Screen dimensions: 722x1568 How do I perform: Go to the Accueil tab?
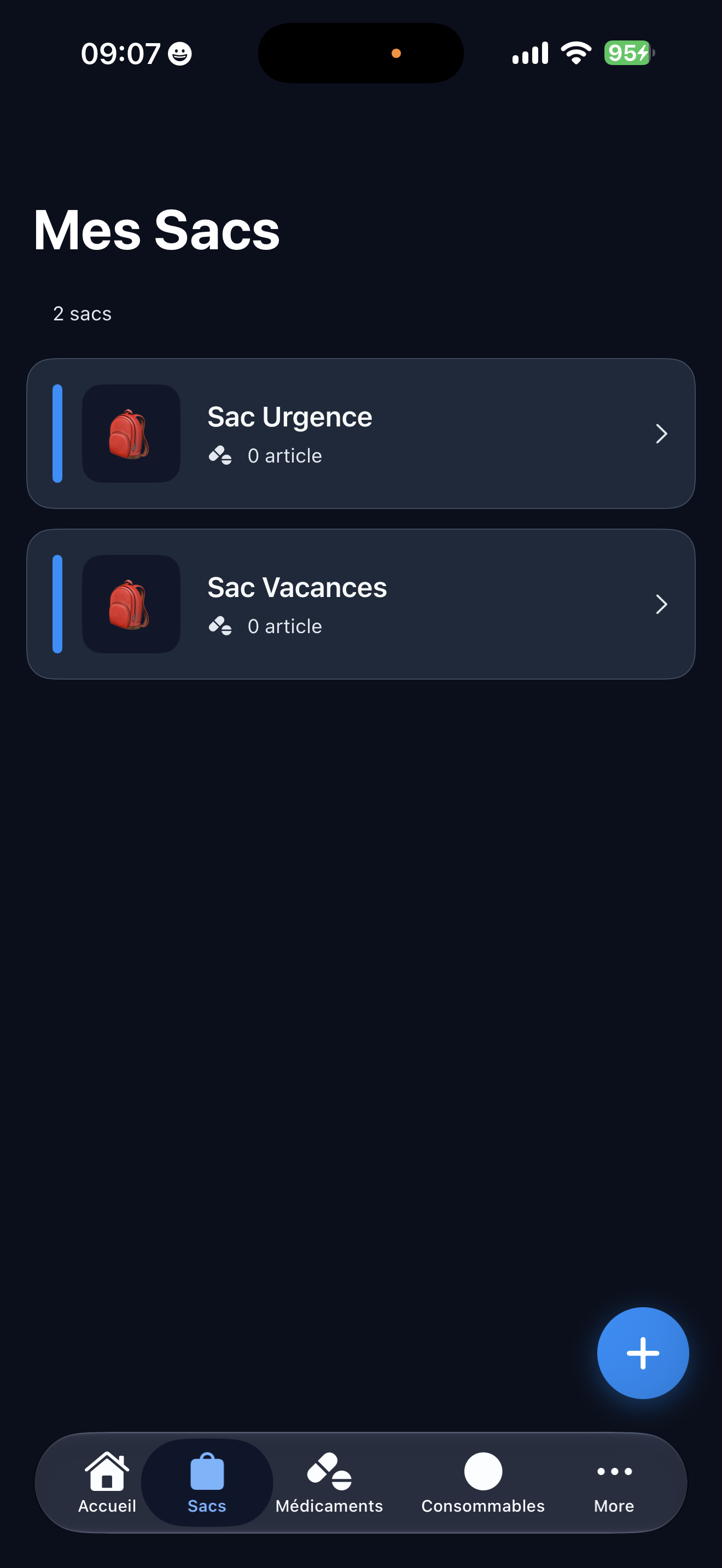(x=107, y=1483)
